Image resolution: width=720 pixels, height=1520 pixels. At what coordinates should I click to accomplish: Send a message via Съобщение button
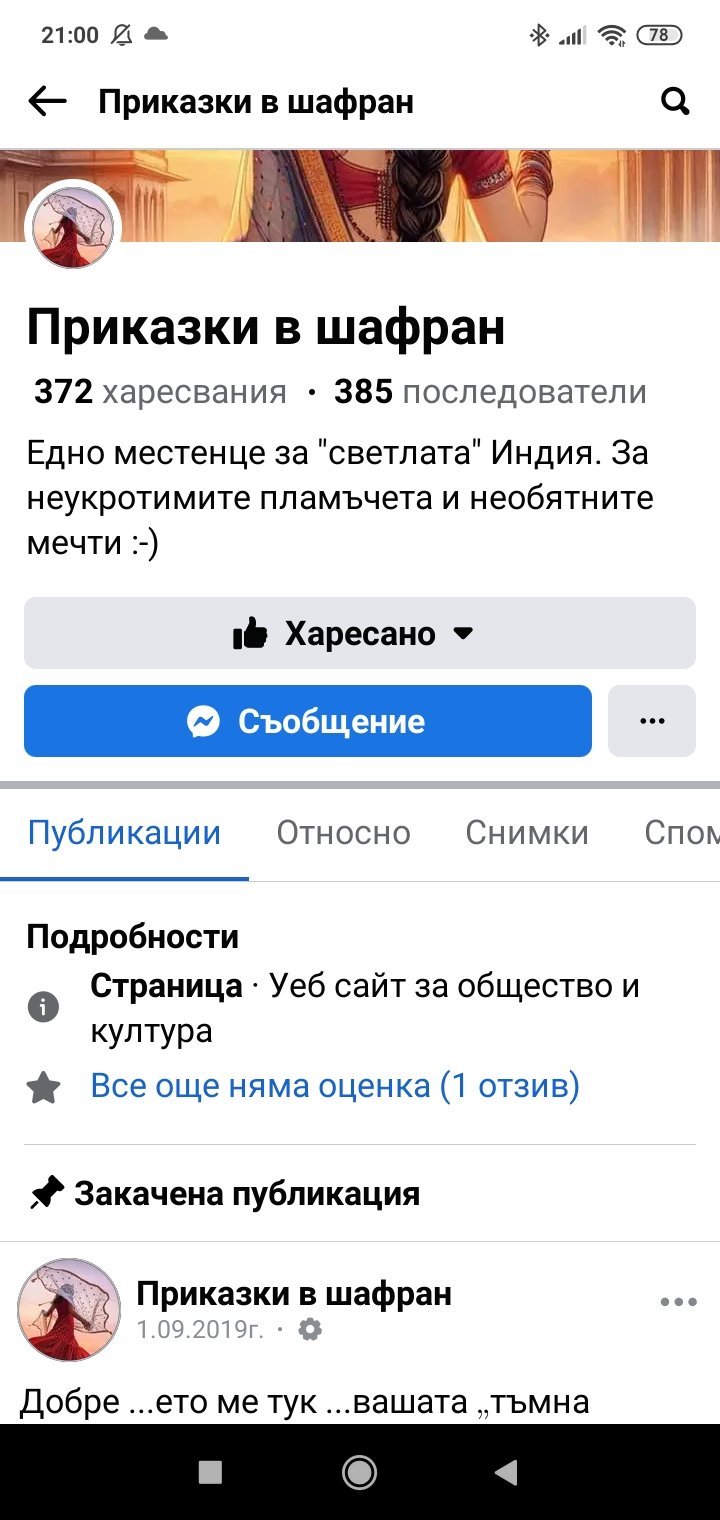click(x=308, y=721)
